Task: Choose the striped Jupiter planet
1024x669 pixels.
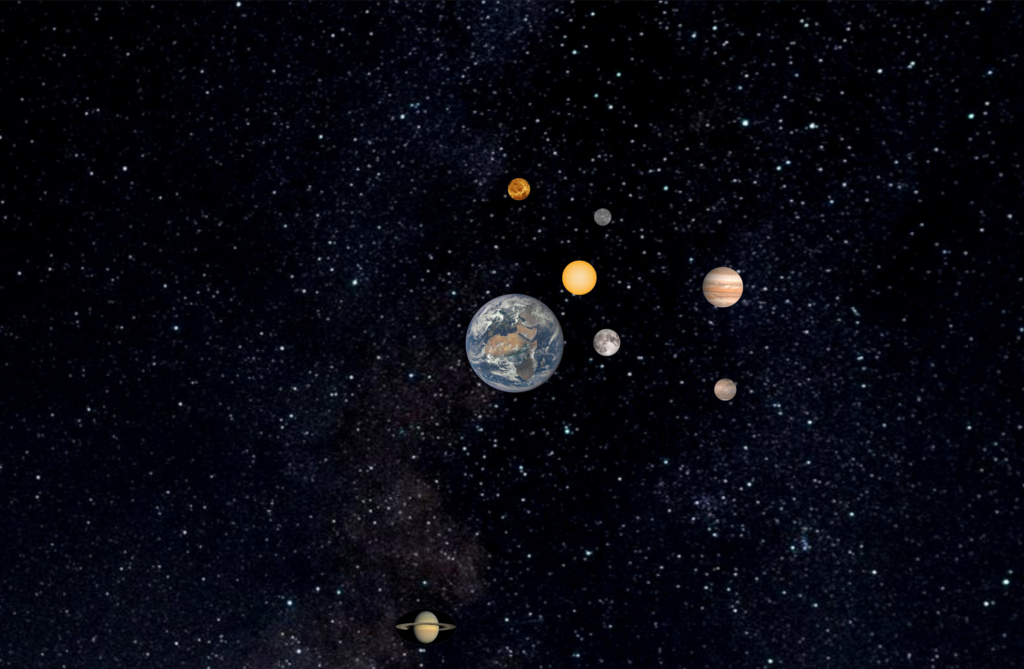Action: coord(722,287)
